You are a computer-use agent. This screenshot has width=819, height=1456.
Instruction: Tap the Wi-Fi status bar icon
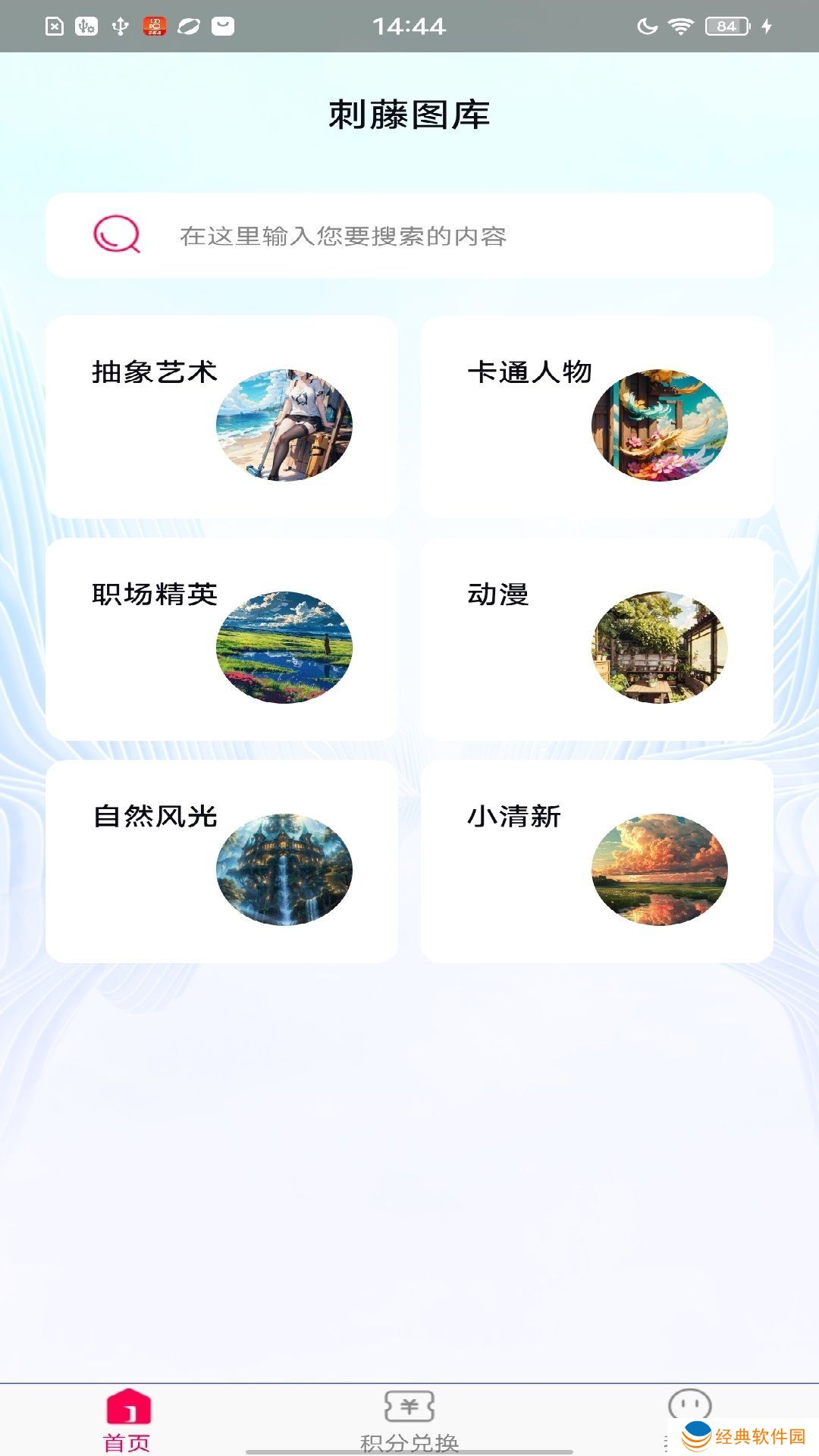[x=681, y=25]
